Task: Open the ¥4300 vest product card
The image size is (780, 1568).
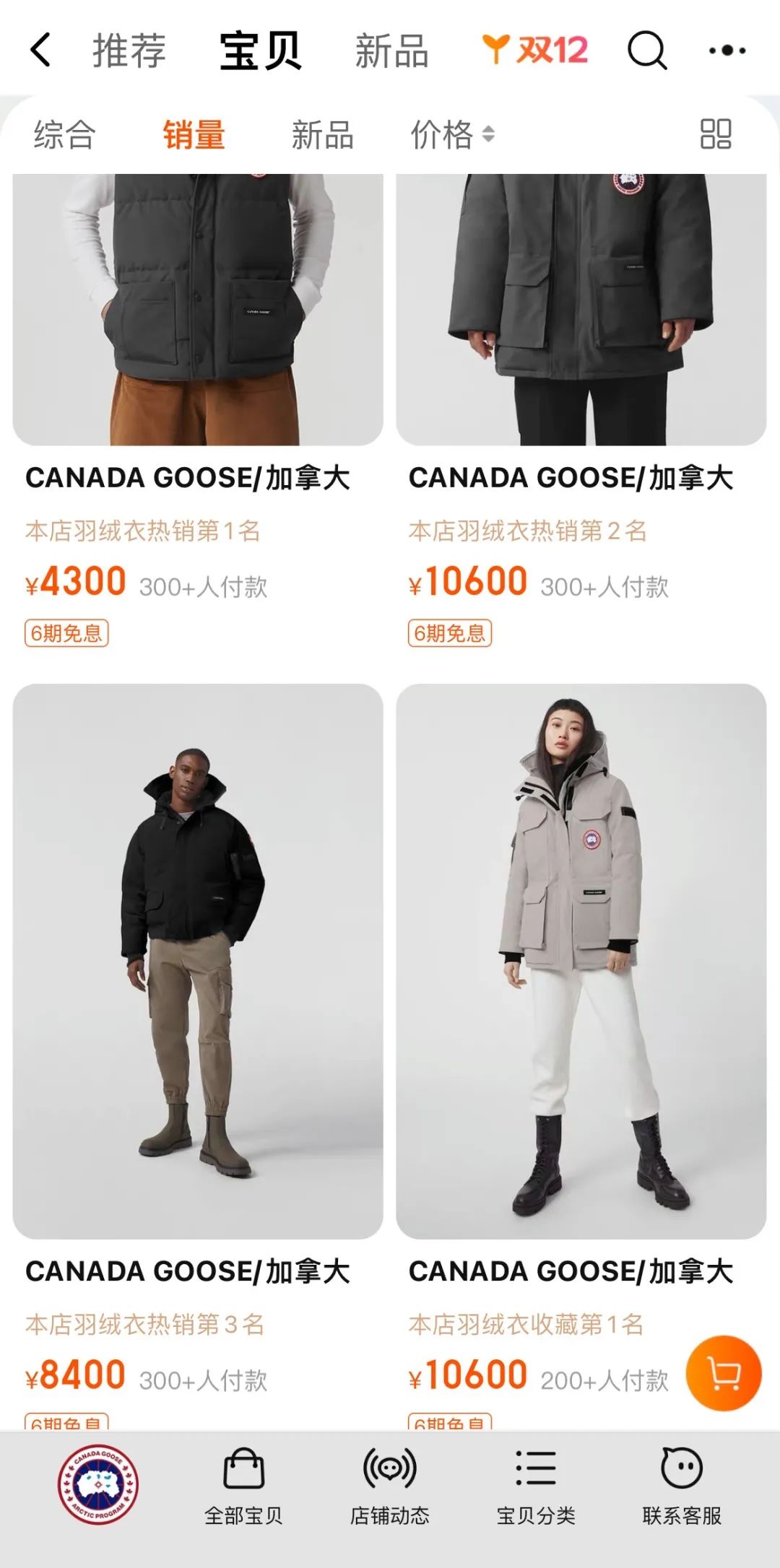Action: click(198, 310)
